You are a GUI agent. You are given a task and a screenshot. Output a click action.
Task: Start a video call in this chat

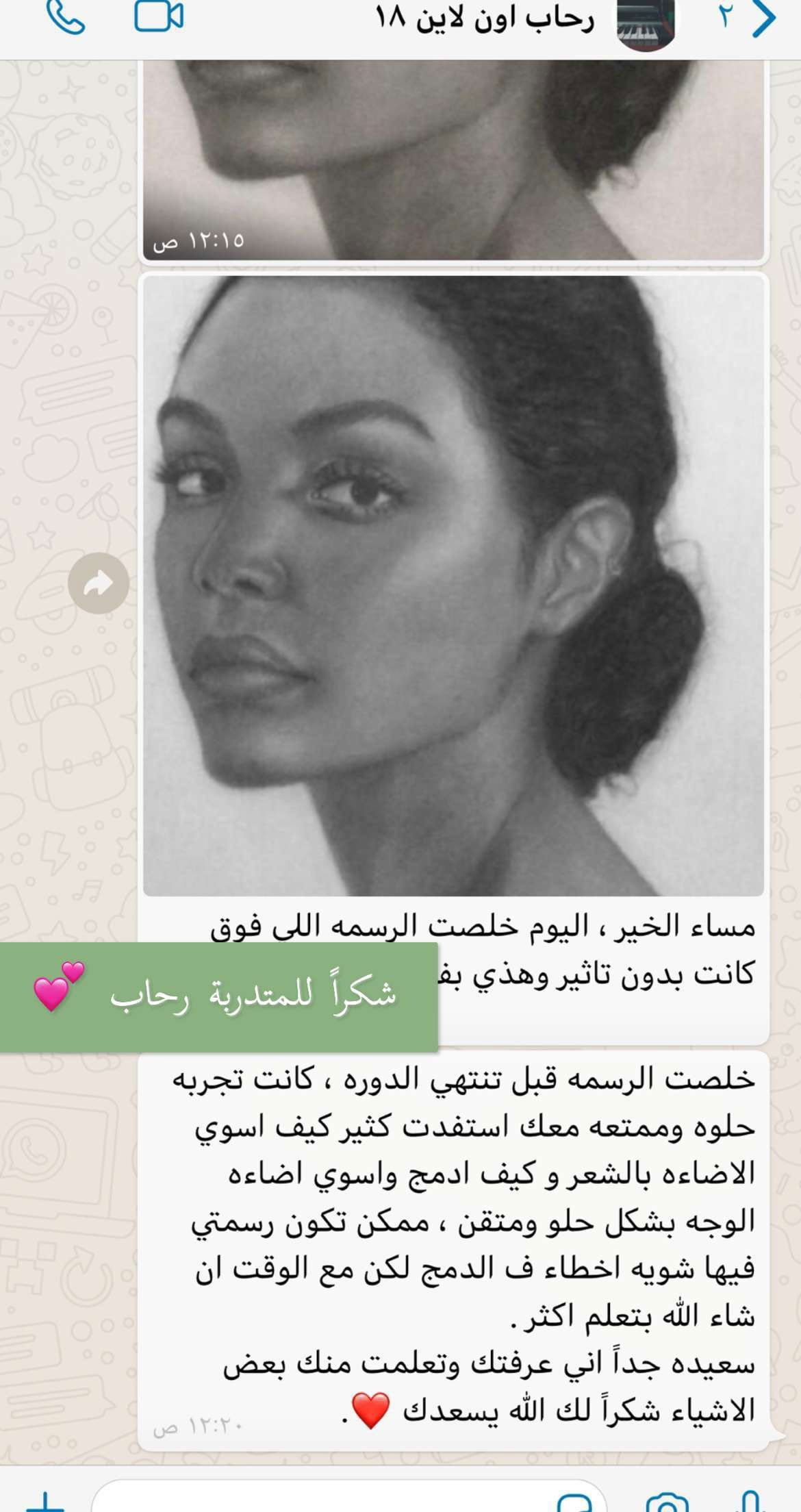click(158, 16)
